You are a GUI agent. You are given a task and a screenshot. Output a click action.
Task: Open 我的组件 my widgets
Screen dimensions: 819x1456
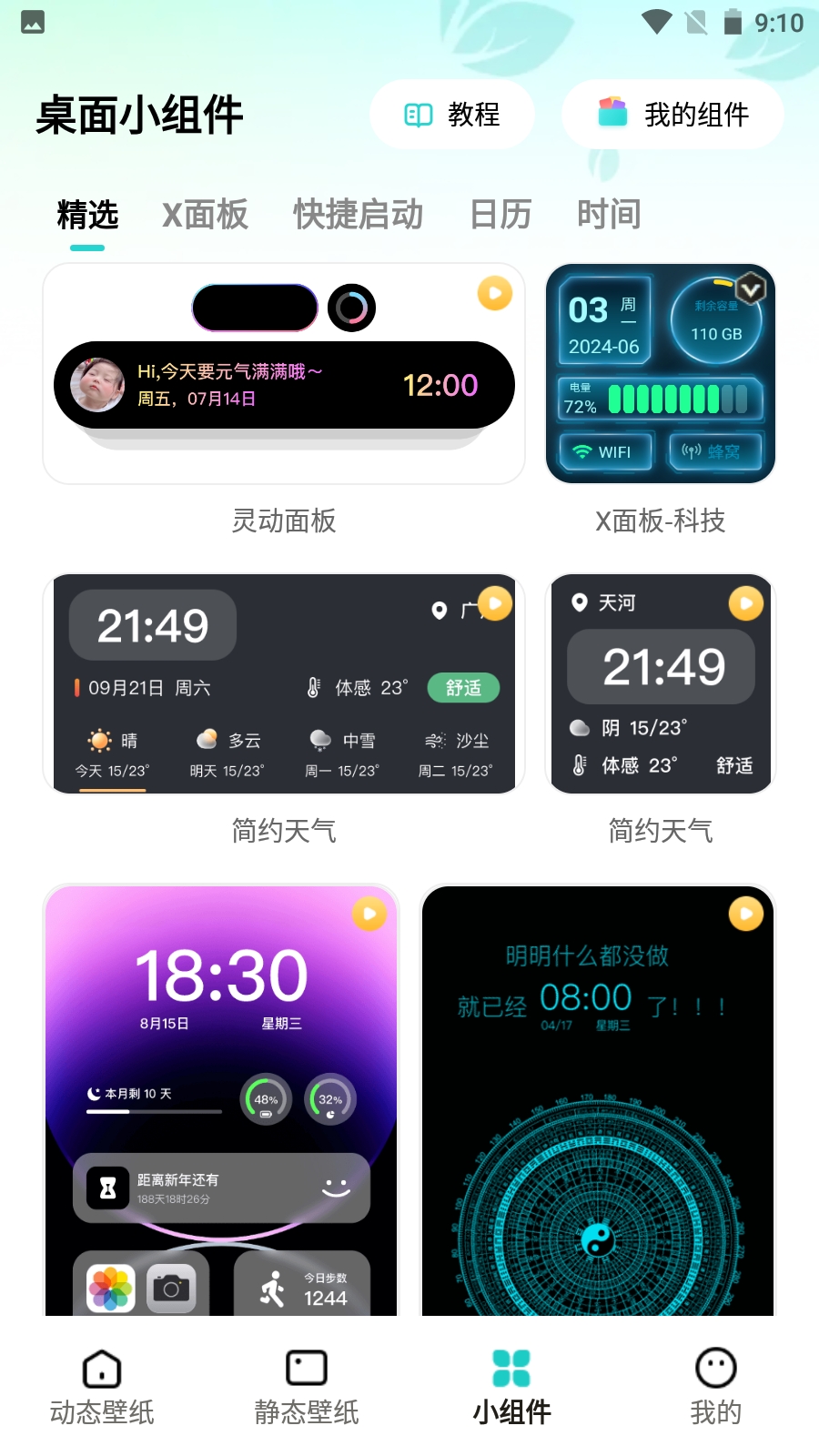click(672, 115)
